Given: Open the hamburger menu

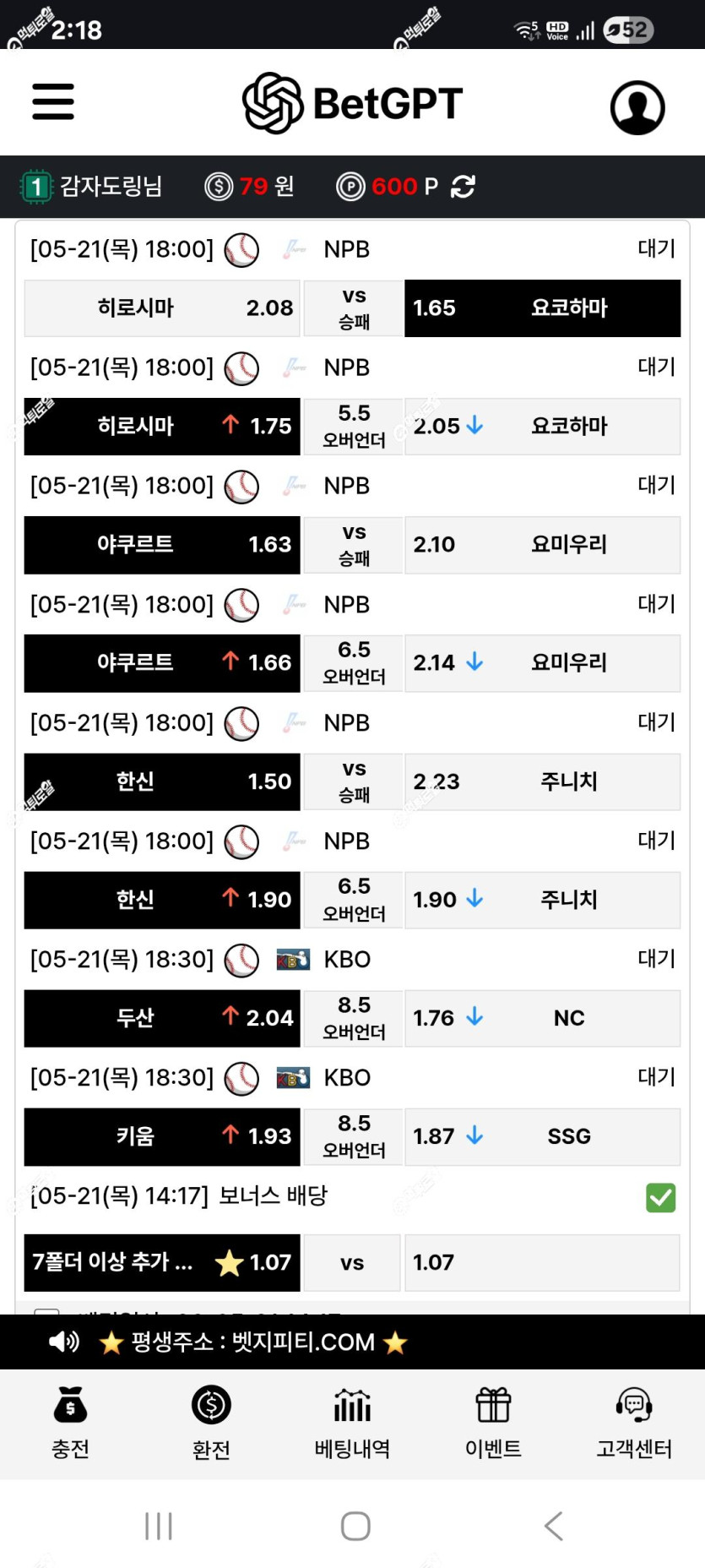Looking at the screenshot, I should 53,102.
